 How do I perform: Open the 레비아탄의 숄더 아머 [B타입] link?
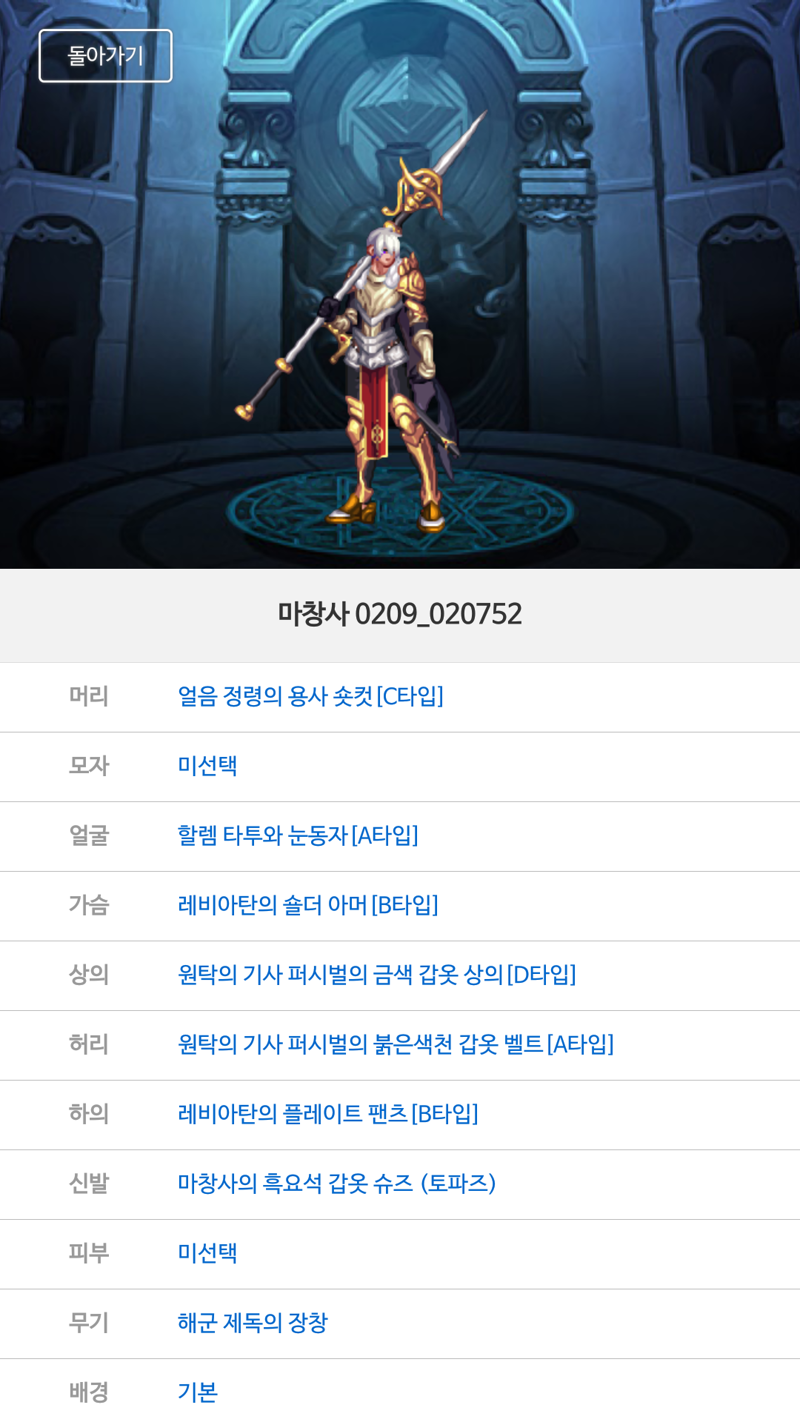[x=307, y=905]
